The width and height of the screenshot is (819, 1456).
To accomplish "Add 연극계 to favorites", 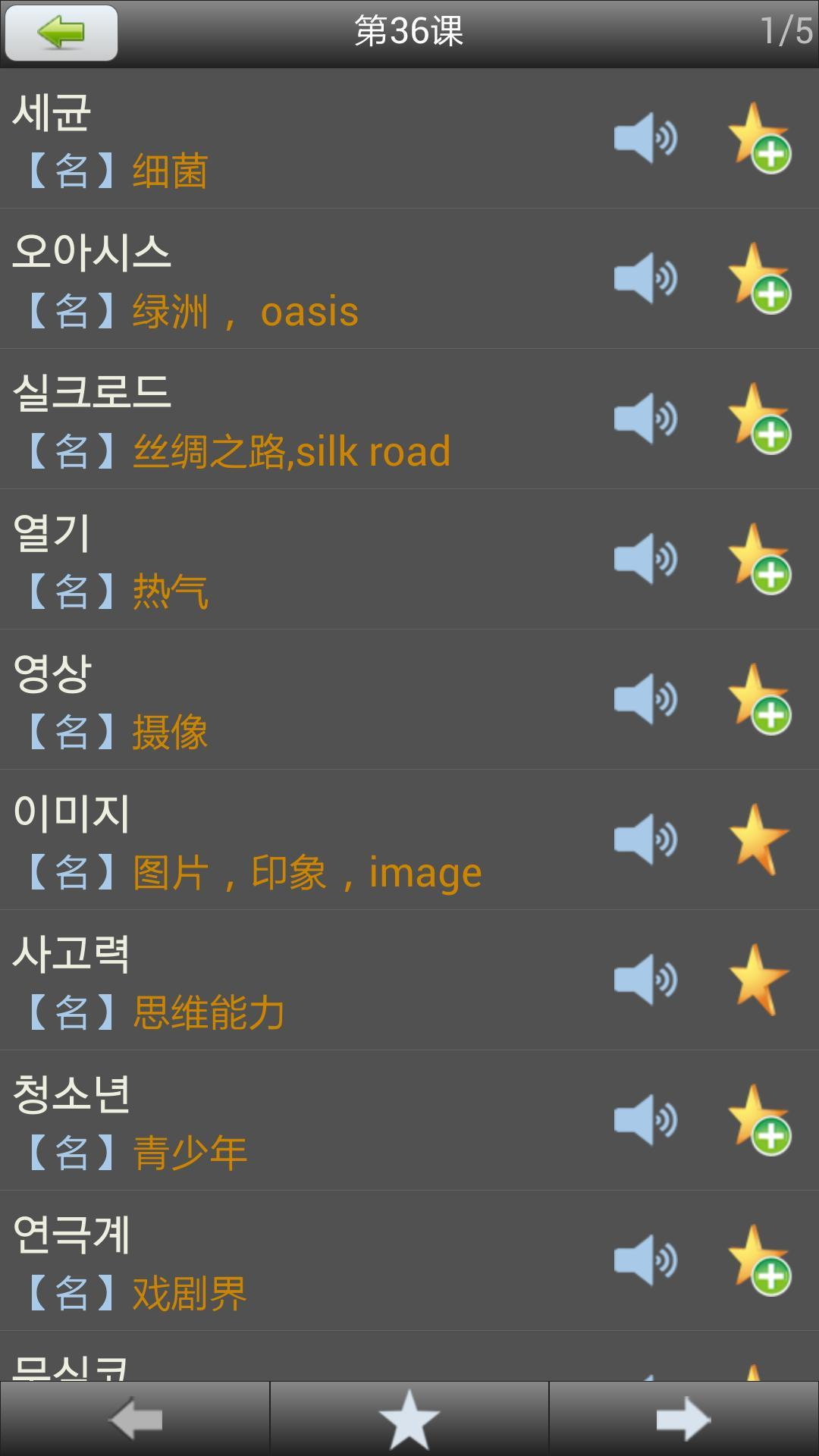I will click(x=758, y=1260).
